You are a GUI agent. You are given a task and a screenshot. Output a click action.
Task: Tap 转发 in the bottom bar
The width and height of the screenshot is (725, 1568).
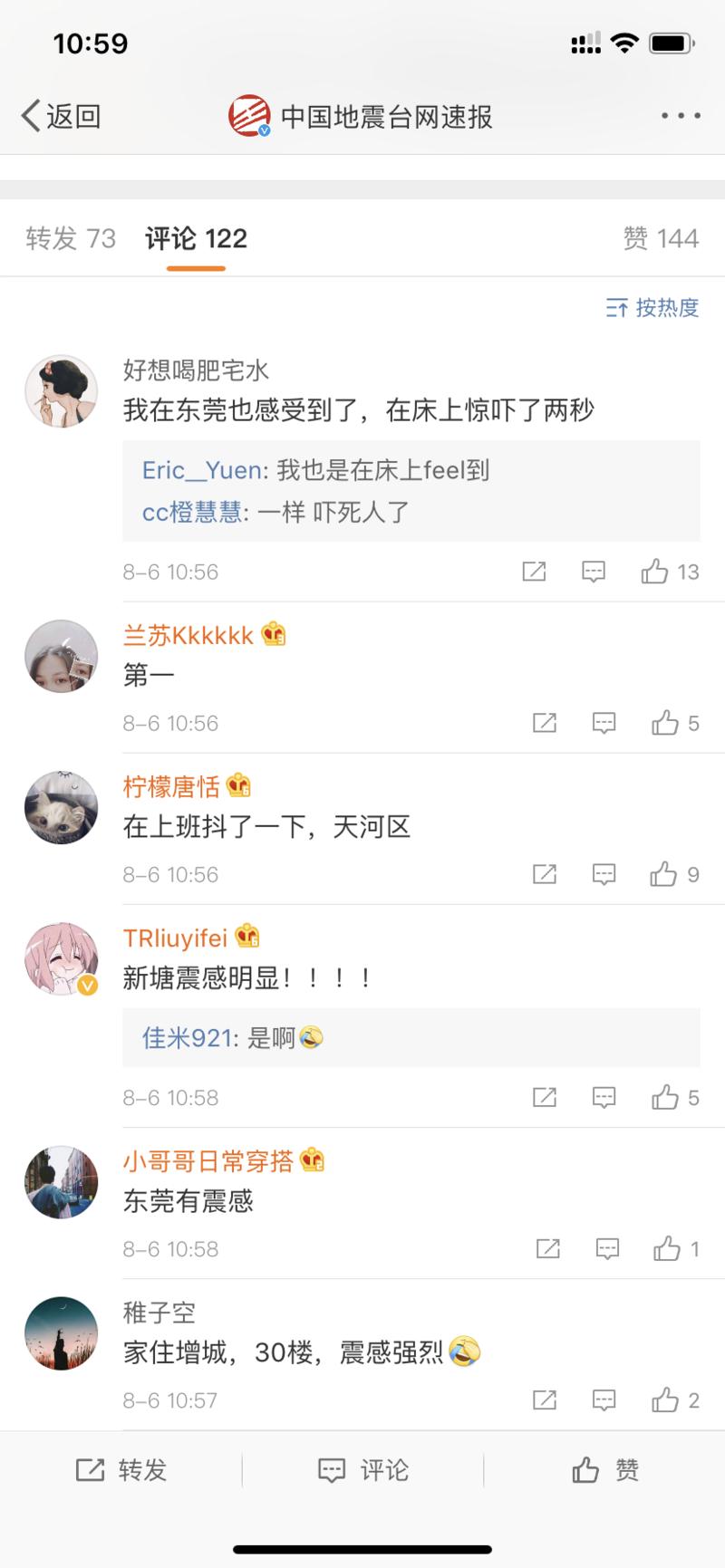click(x=121, y=1469)
